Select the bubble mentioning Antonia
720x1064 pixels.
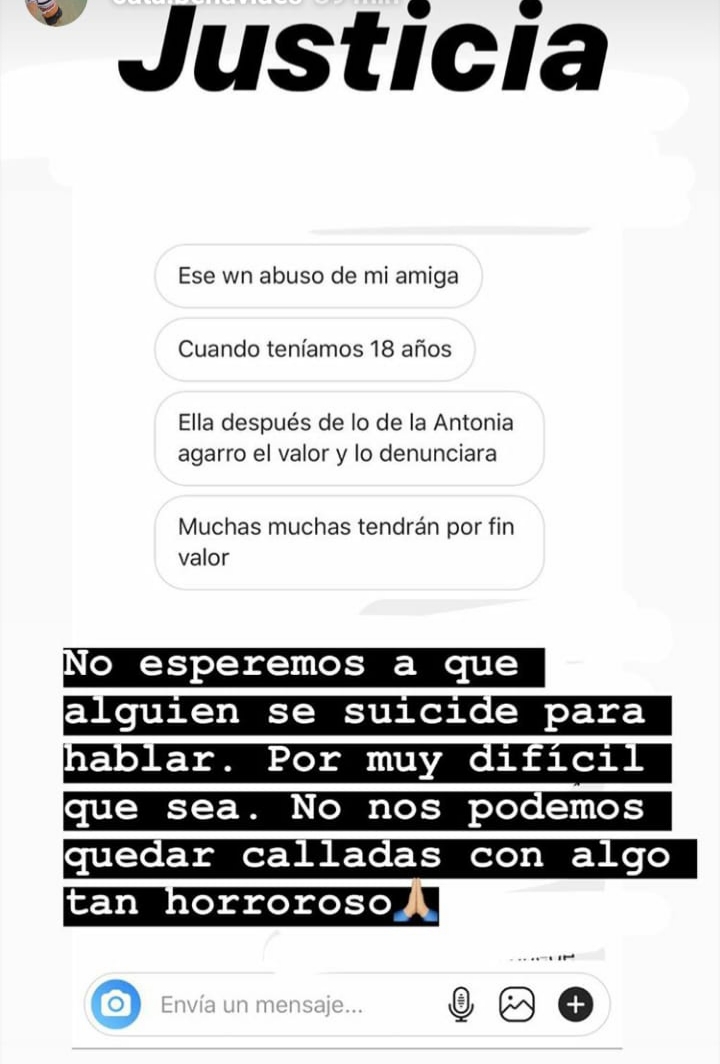click(348, 438)
